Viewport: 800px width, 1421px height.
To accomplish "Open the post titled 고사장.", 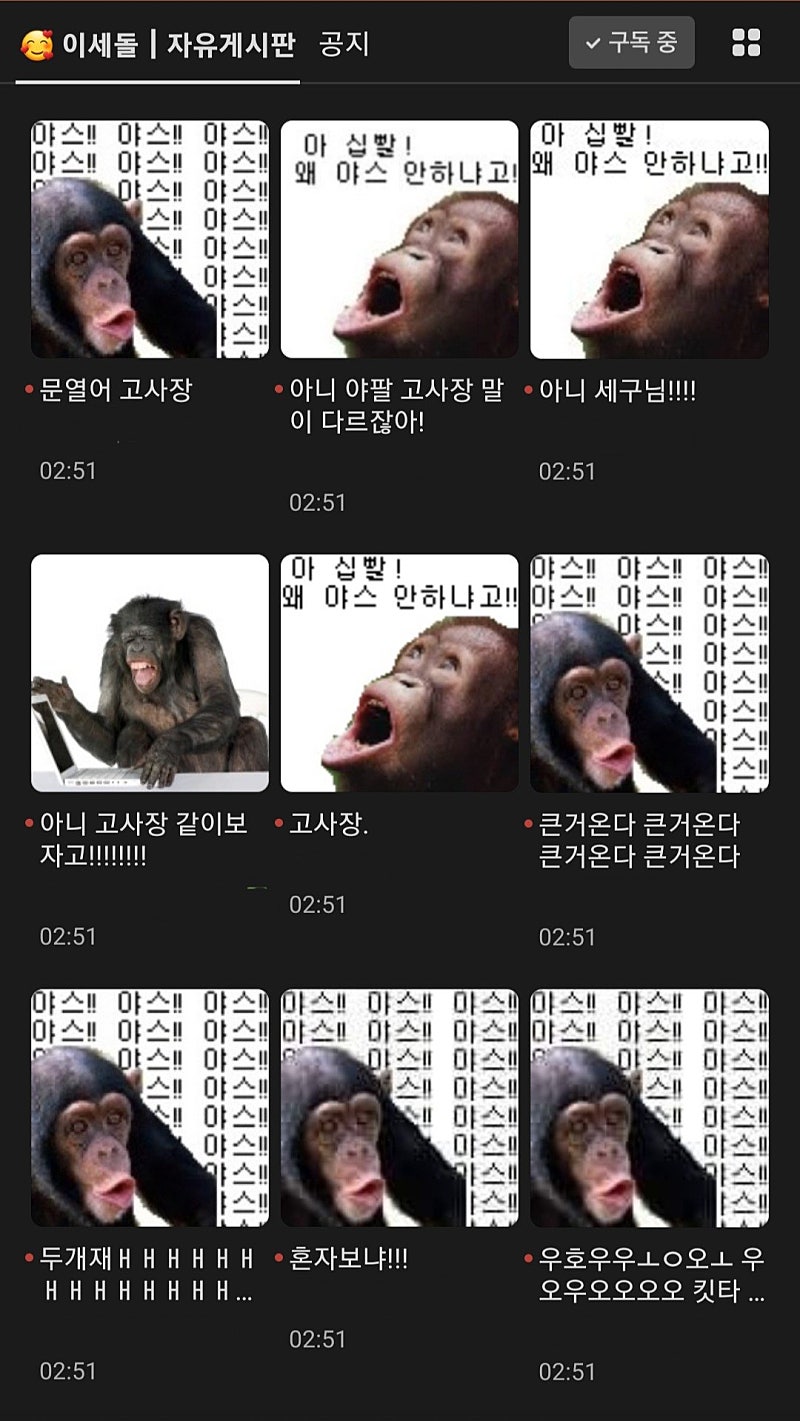I will pyautogui.click(x=399, y=673).
